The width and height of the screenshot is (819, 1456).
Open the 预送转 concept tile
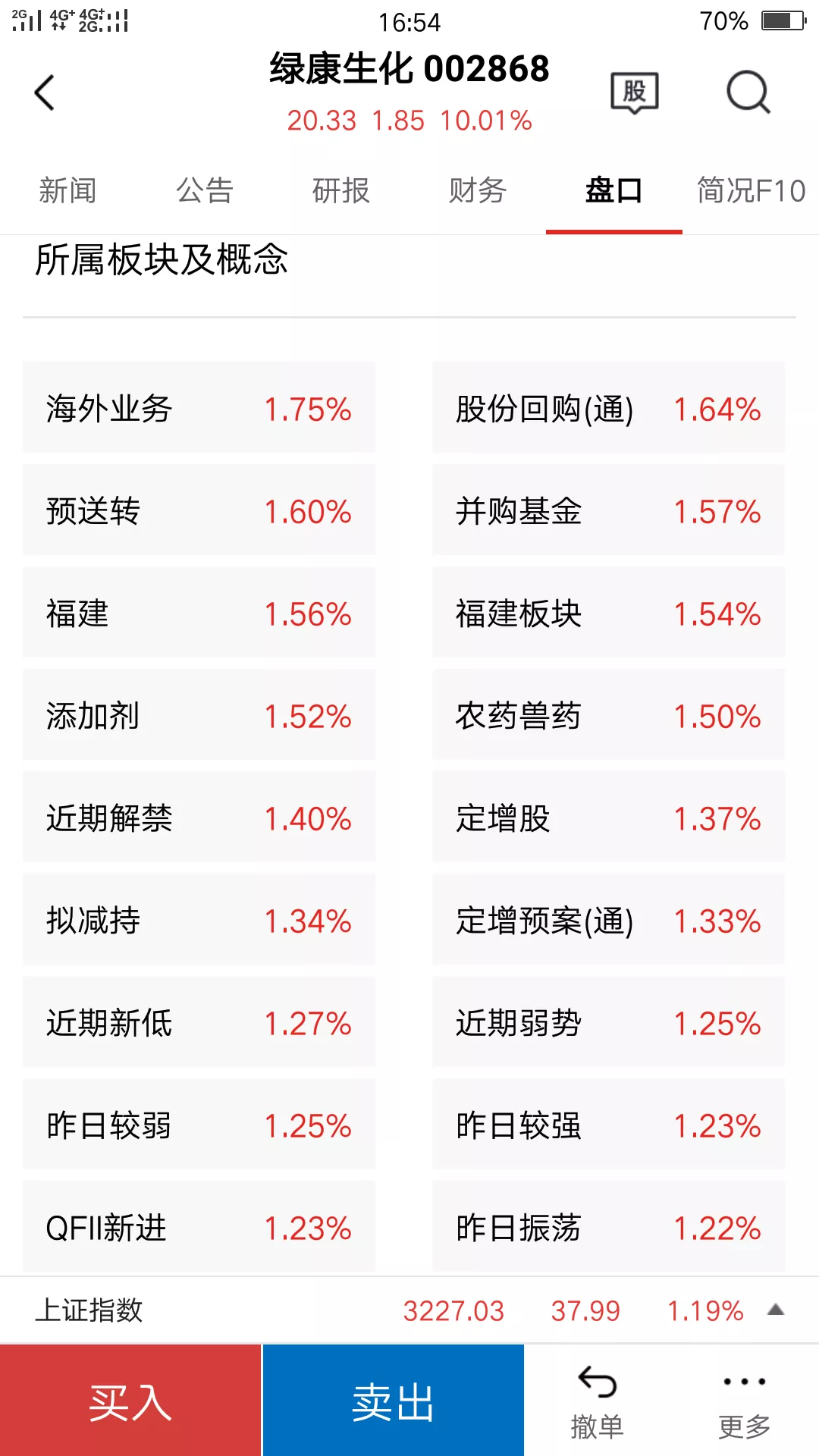click(x=199, y=511)
